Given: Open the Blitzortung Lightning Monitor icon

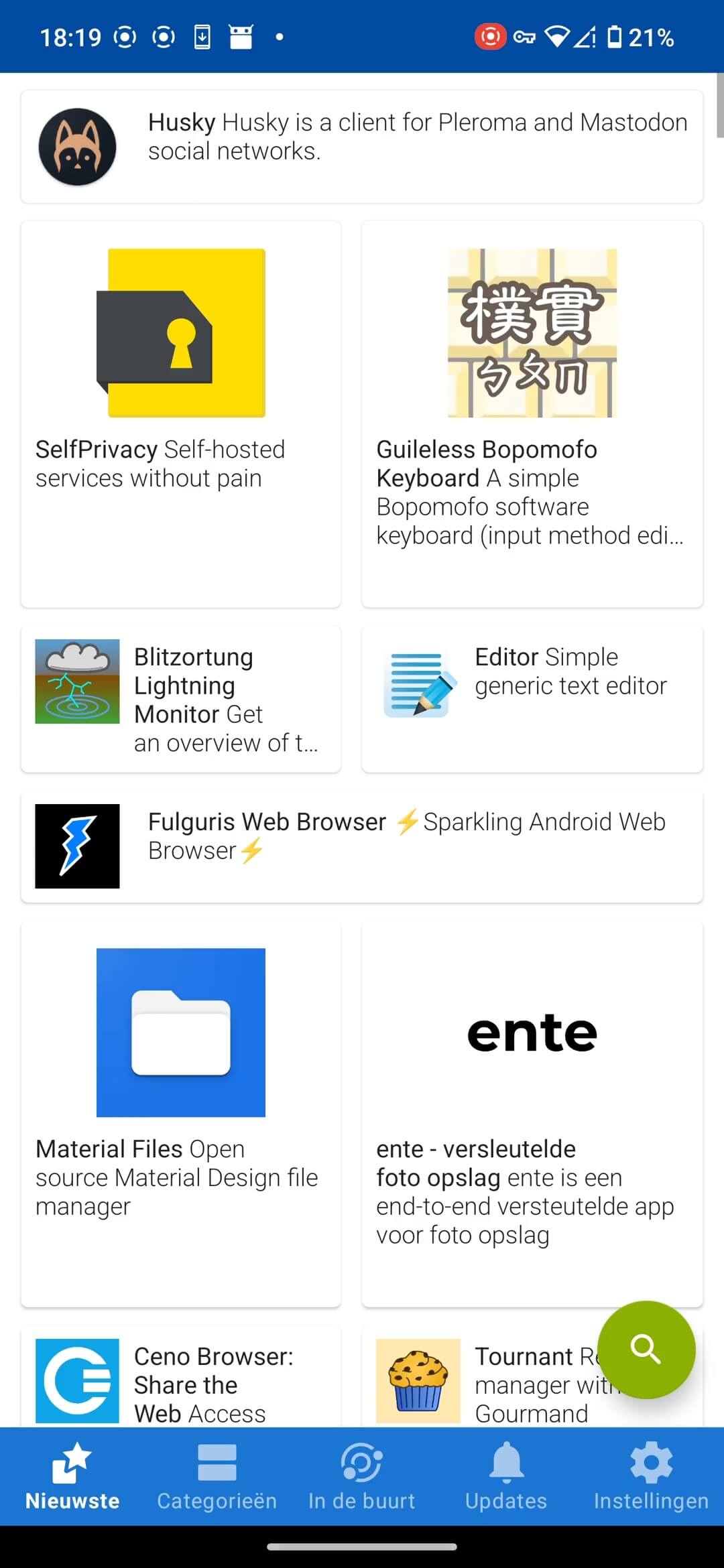Looking at the screenshot, I should point(76,681).
